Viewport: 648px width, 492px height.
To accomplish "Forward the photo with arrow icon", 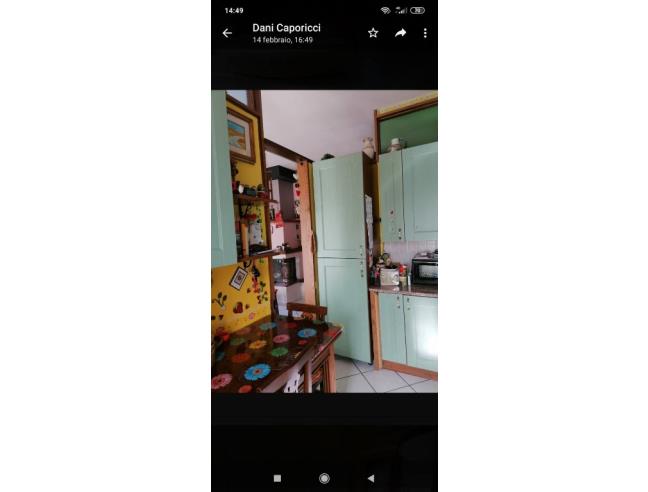I will 400,33.
